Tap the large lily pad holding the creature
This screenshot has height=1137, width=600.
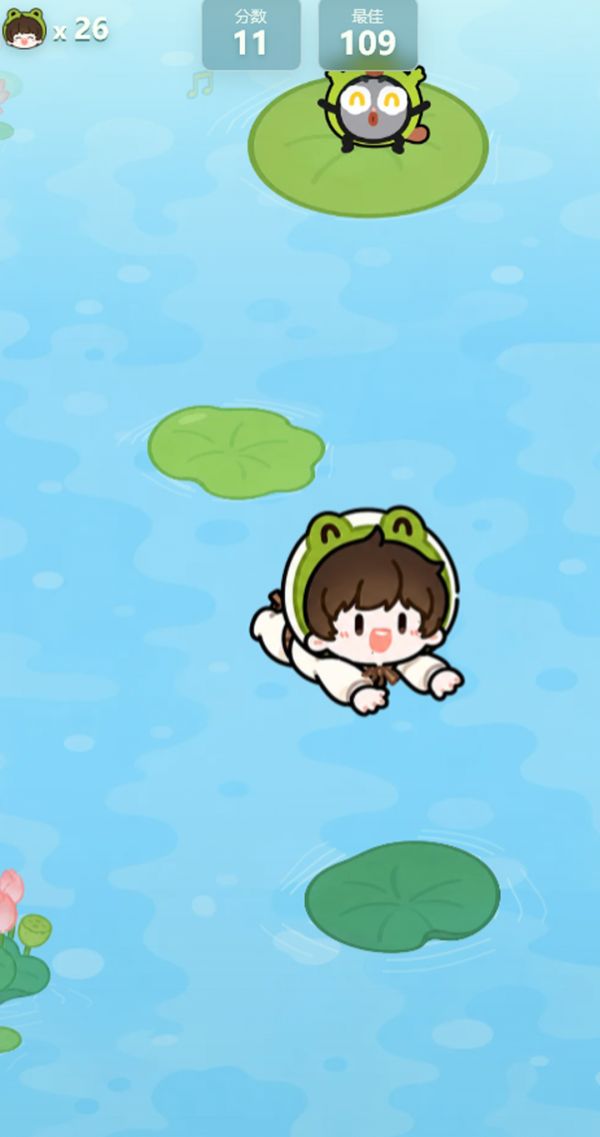(368, 147)
